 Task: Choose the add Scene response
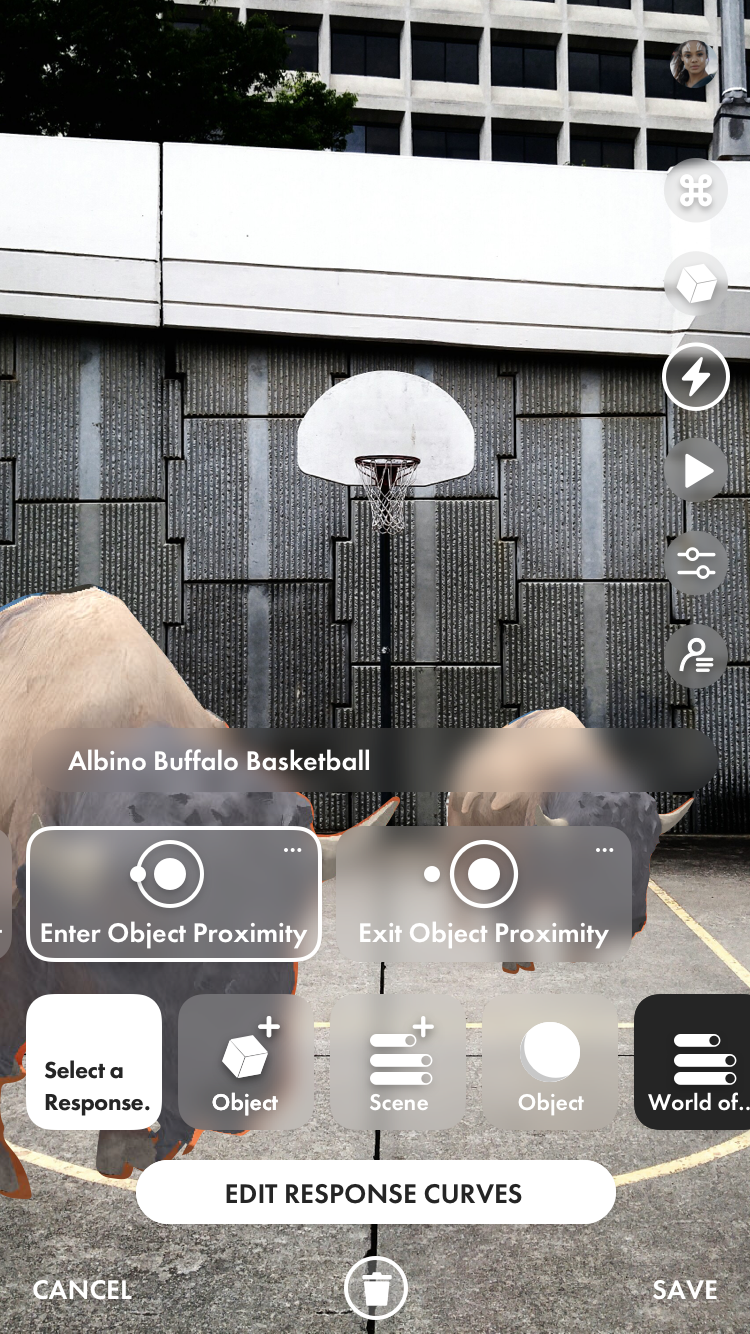(398, 1062)
